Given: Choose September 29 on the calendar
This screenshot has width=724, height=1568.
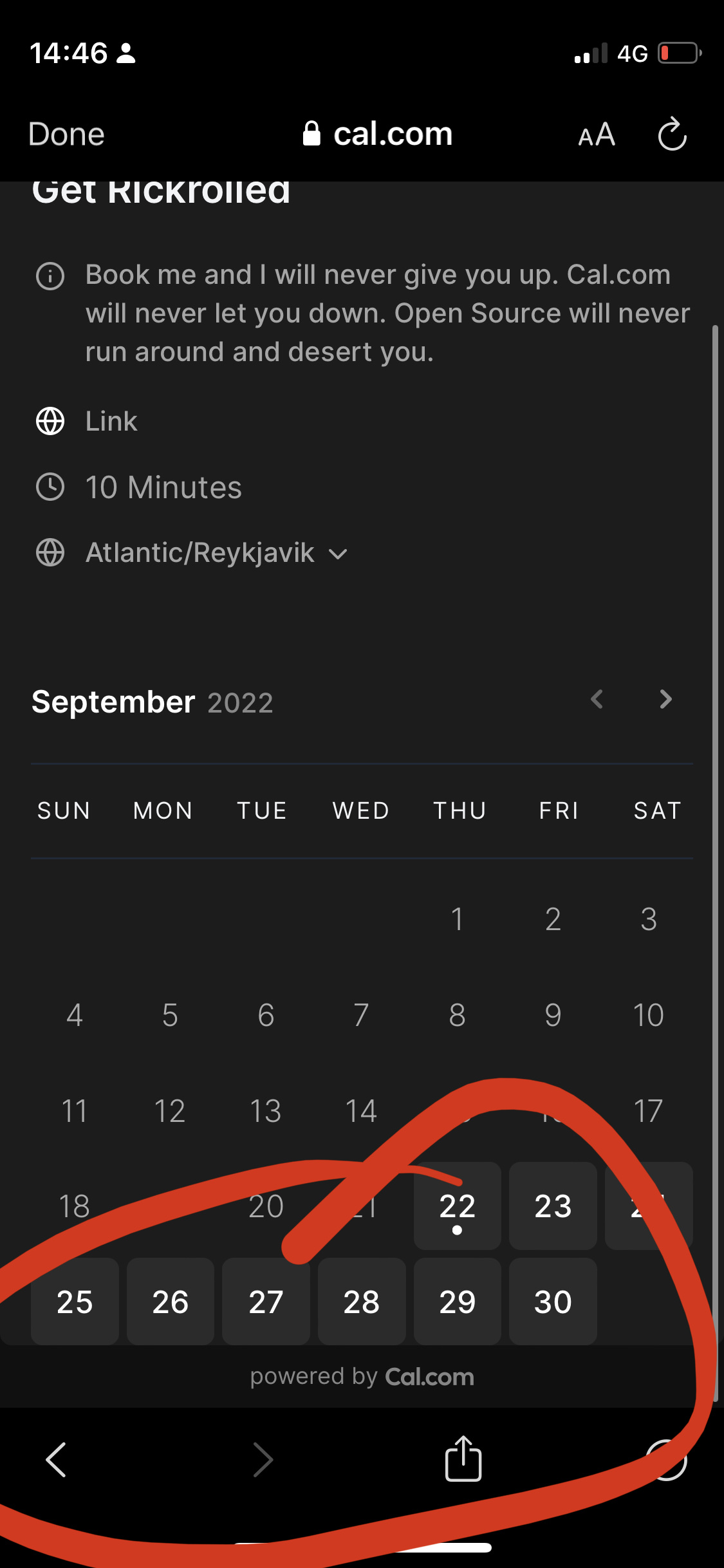Looking at the screenshot, I should 457,1302.
